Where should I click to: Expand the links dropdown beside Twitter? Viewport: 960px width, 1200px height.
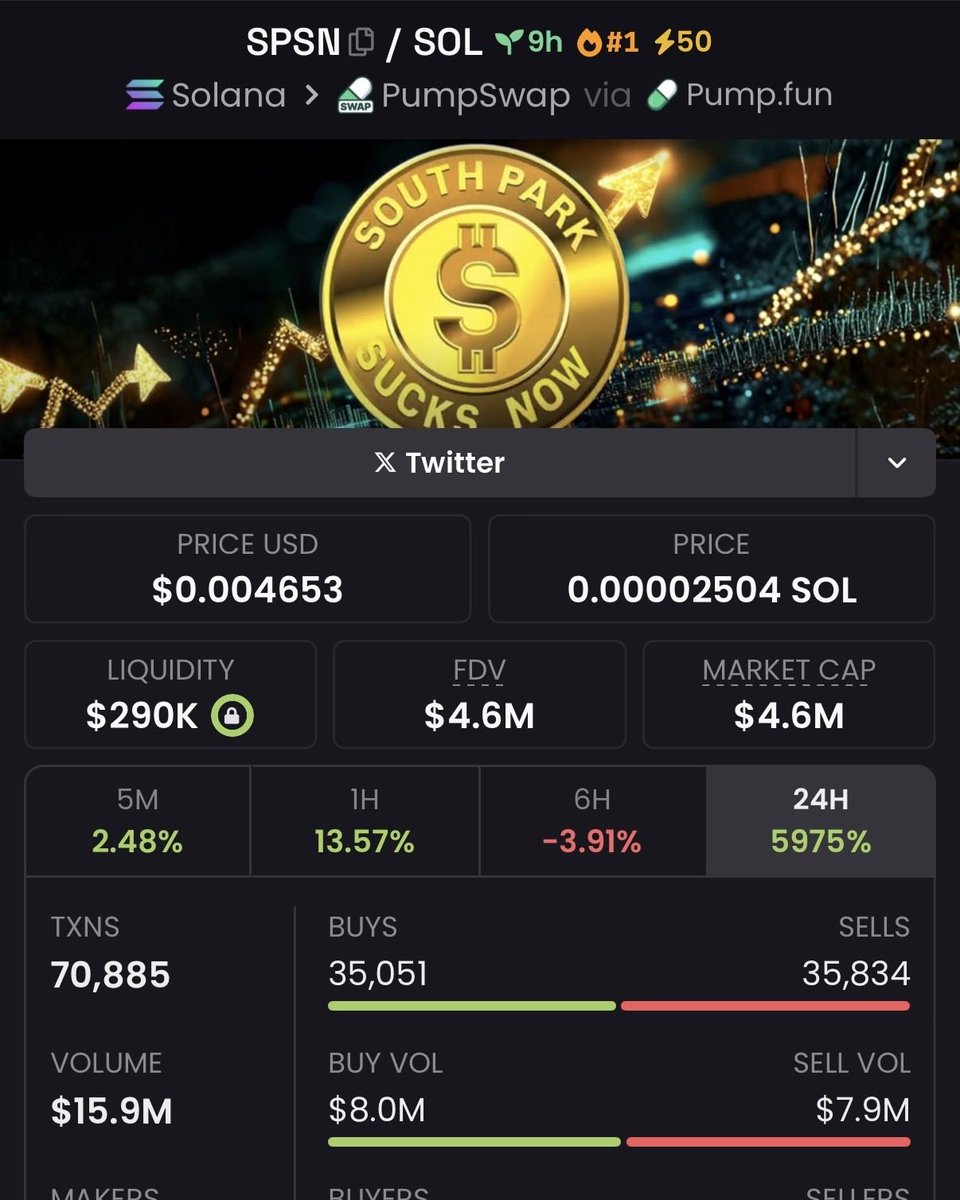[x=897, y=463]
